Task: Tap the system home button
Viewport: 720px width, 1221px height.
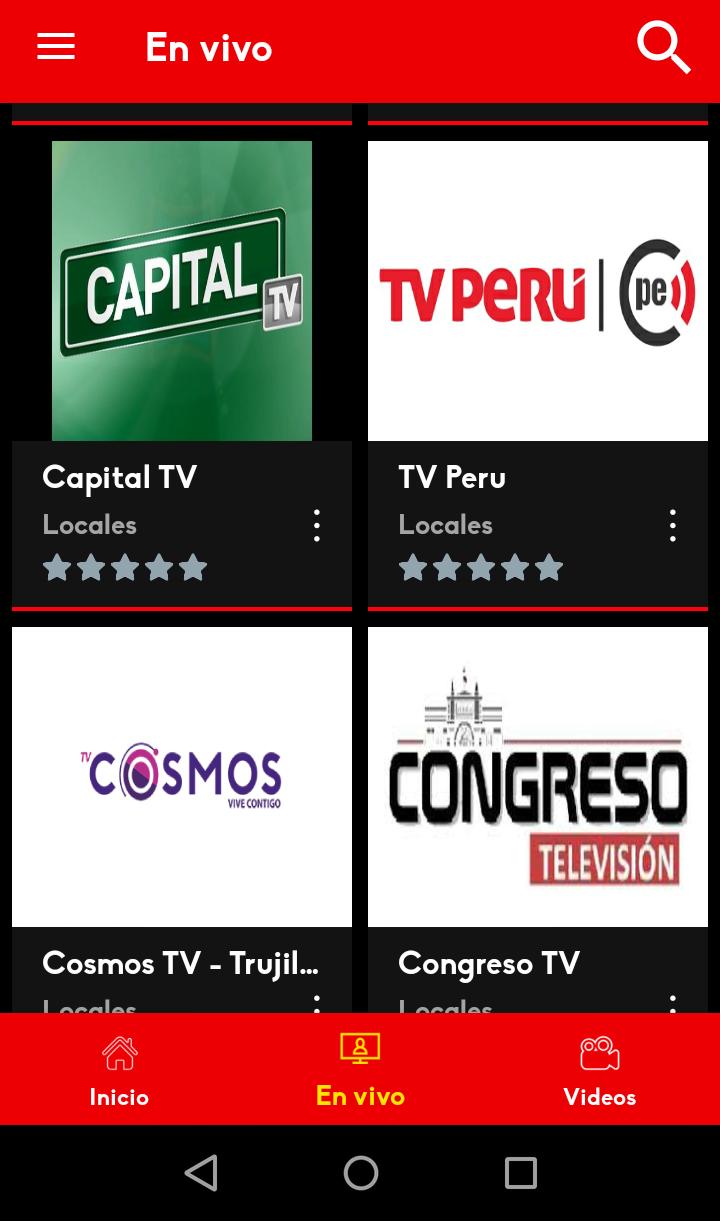Action: click(x=361, y=1173)
